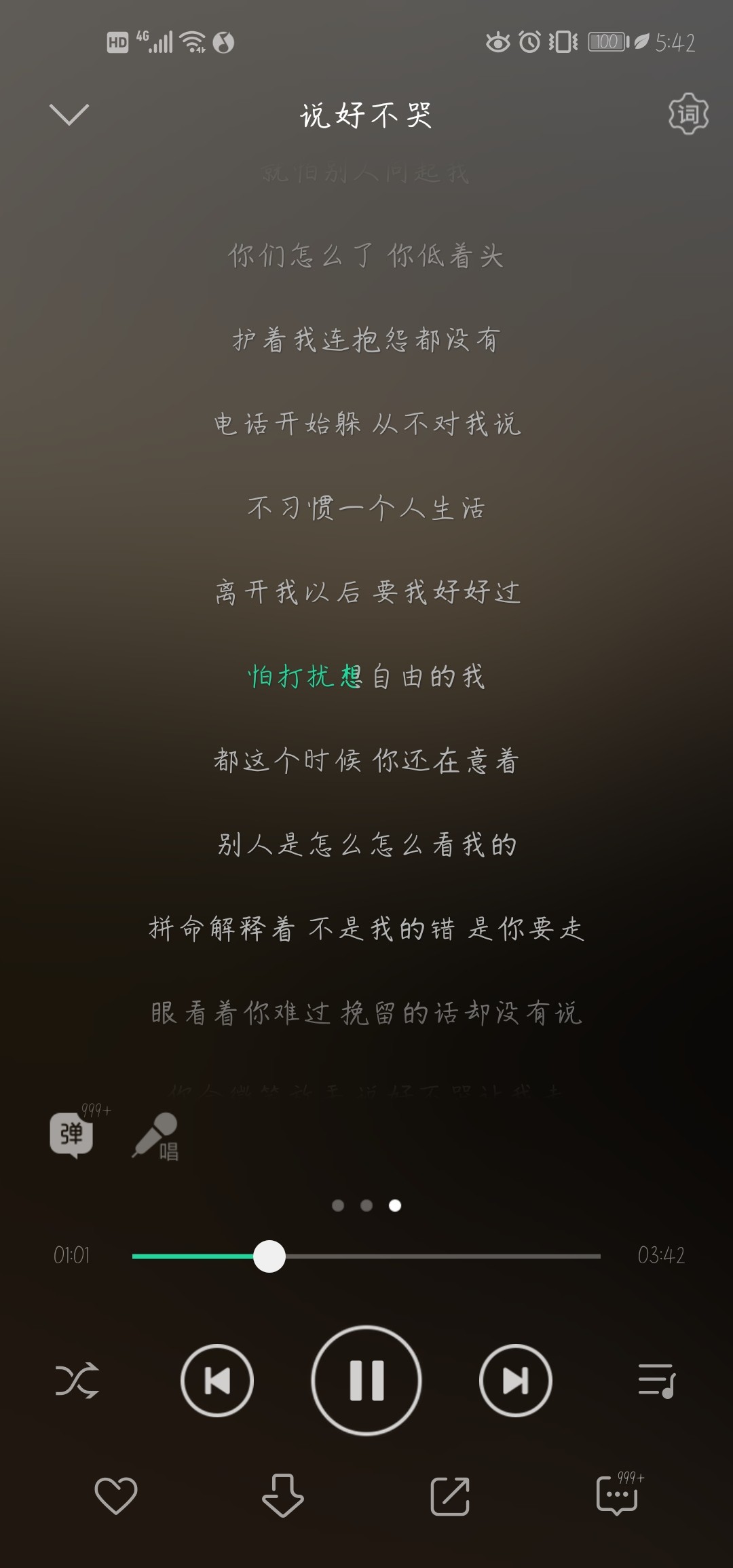Collapse the player with the down chevron
This screenshot has width=733, height=1568.
[69, 115]
